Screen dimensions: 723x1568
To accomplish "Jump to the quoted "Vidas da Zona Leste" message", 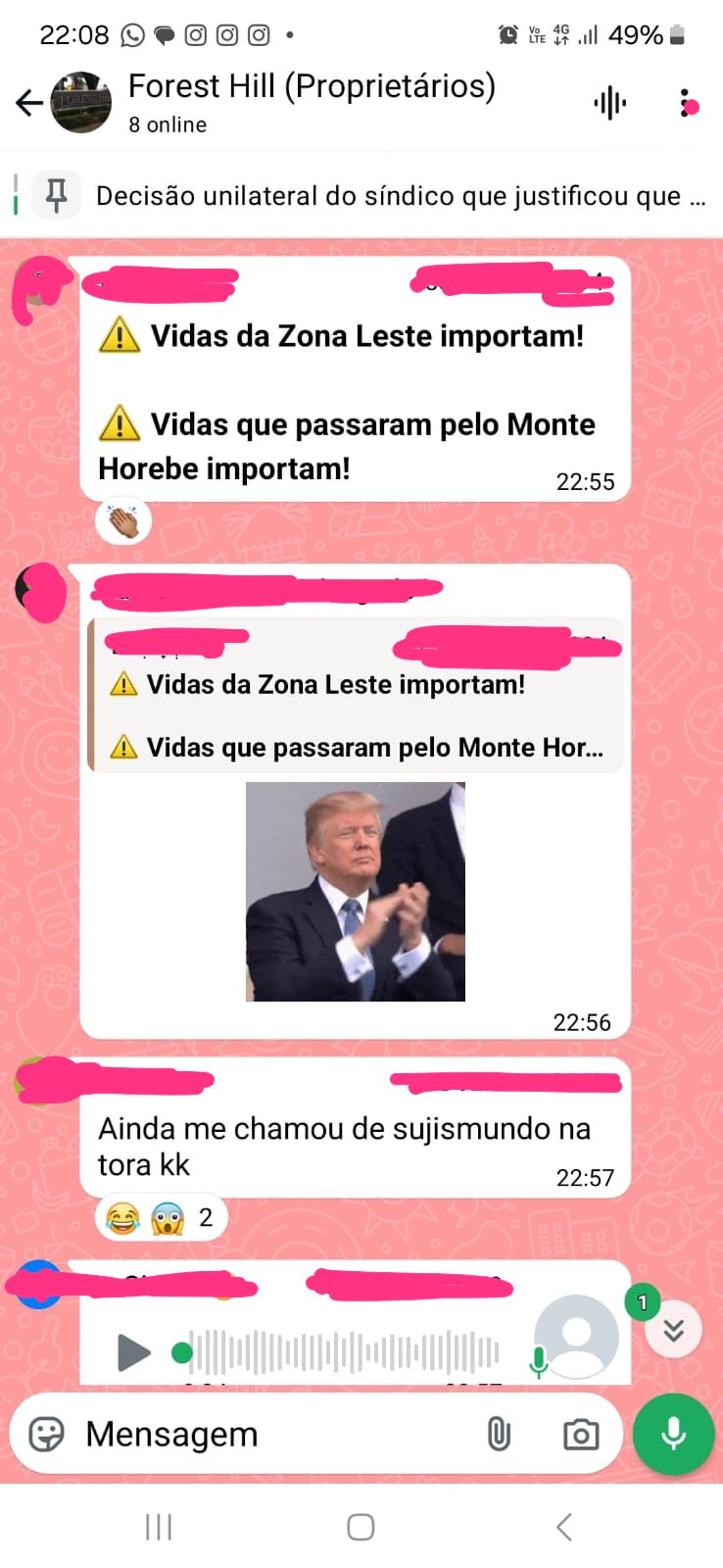I will (x=356, y=695).
